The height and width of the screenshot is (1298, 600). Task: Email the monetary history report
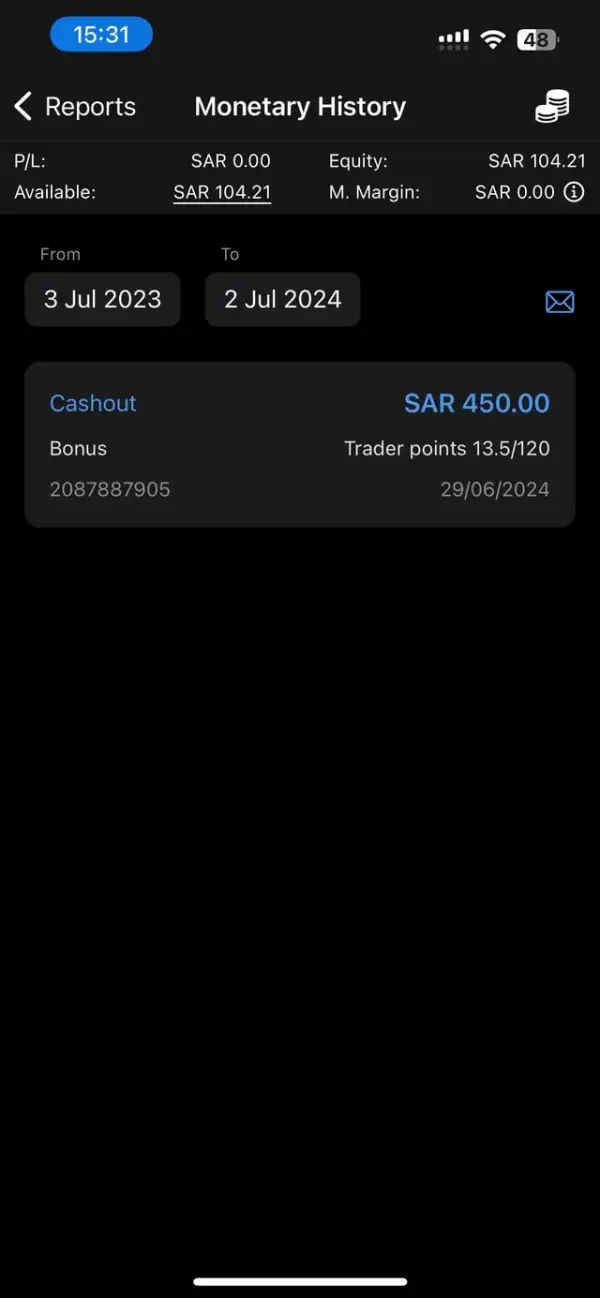coord(560,301)
